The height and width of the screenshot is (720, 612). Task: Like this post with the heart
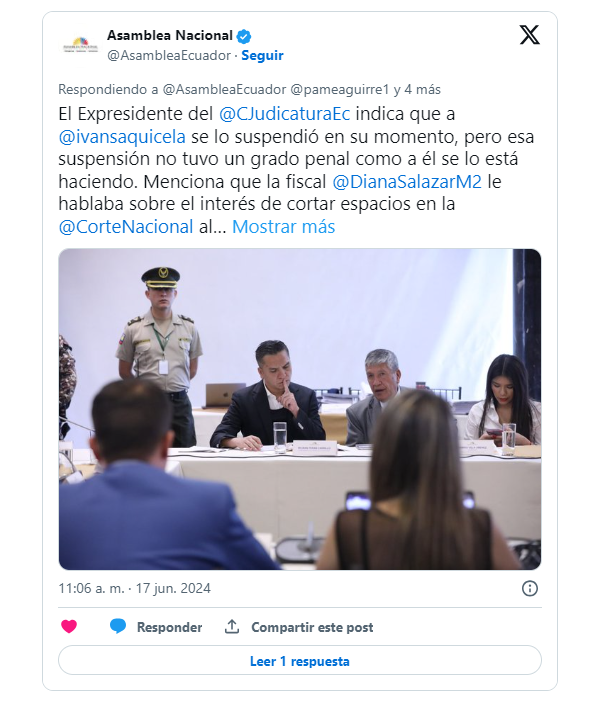pos(69,627)
